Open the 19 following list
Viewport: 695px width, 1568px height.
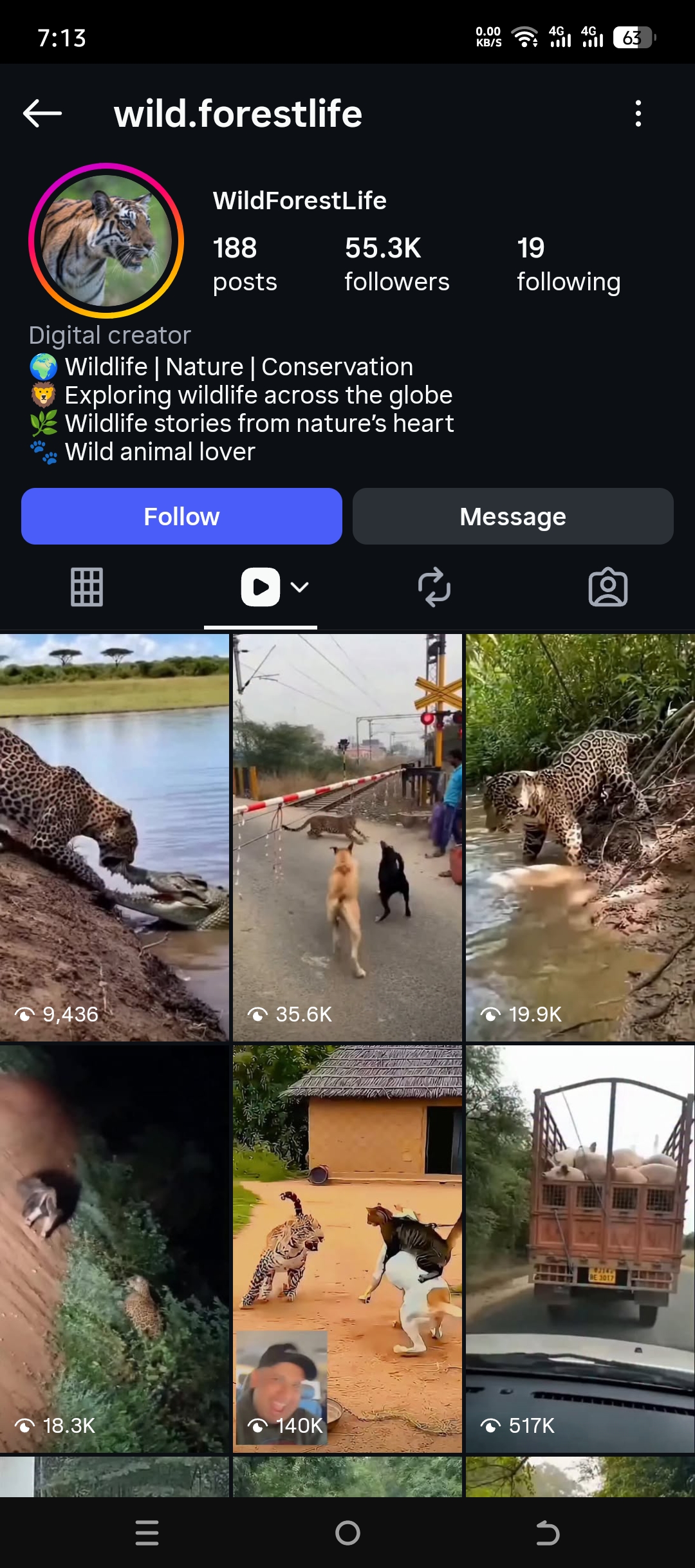pyautogui.click(x=568, y=264)
